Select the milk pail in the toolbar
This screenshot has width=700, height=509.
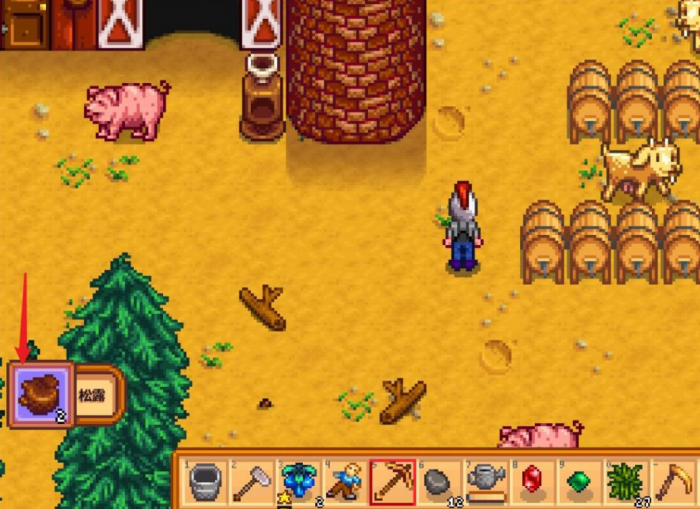[x=205, y=482]
